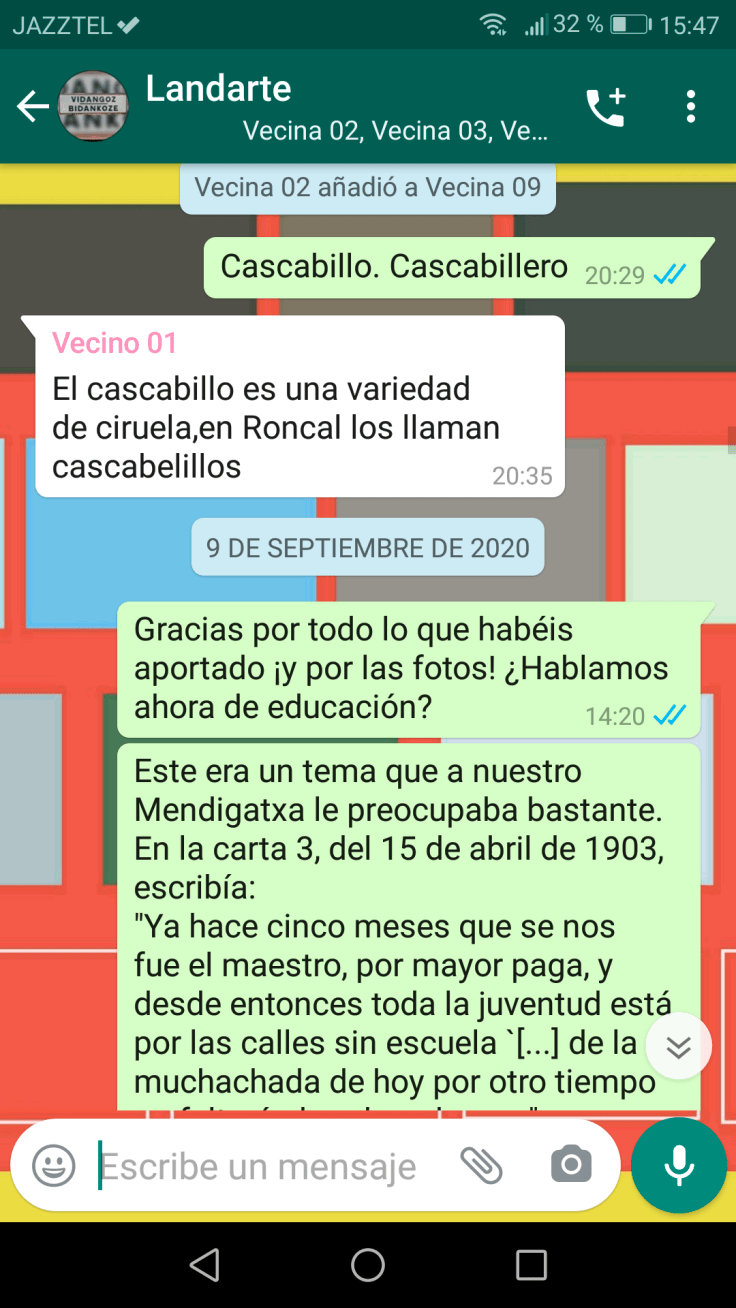Screen dimensions: 736x1308
Task: Go back to the chat list
Action: [x=32, y=107]
